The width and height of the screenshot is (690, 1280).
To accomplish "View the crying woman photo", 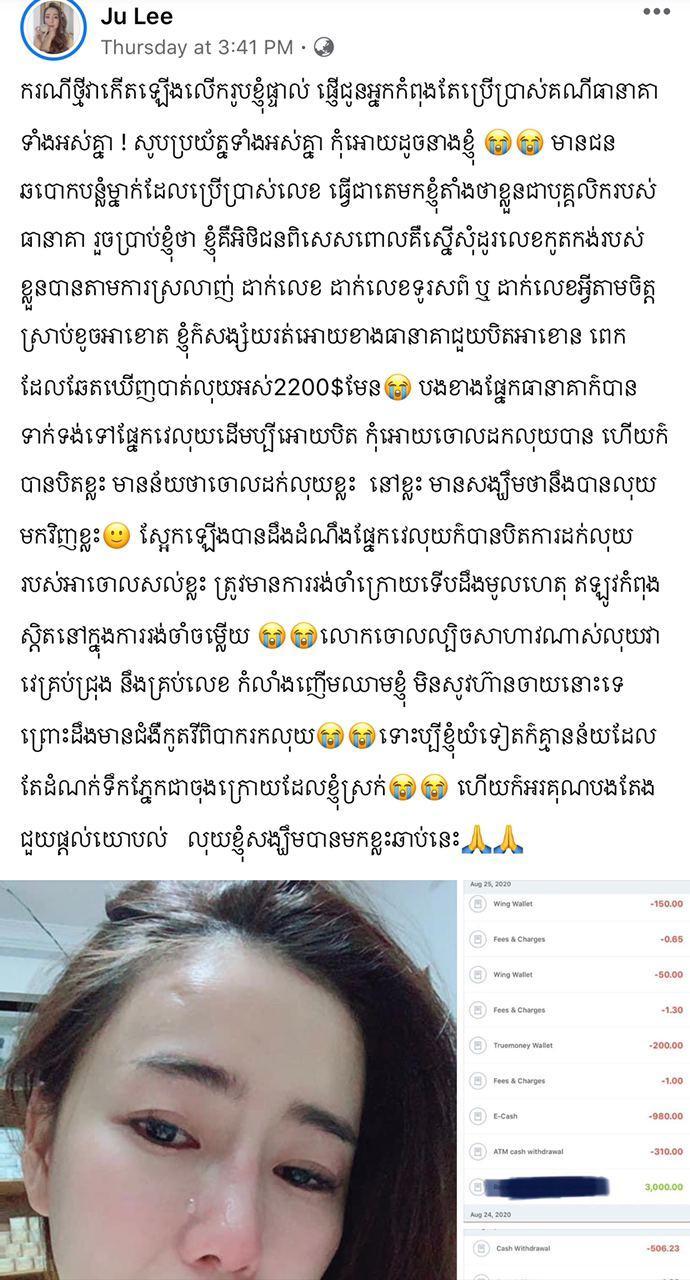I will click(228, 1080).
